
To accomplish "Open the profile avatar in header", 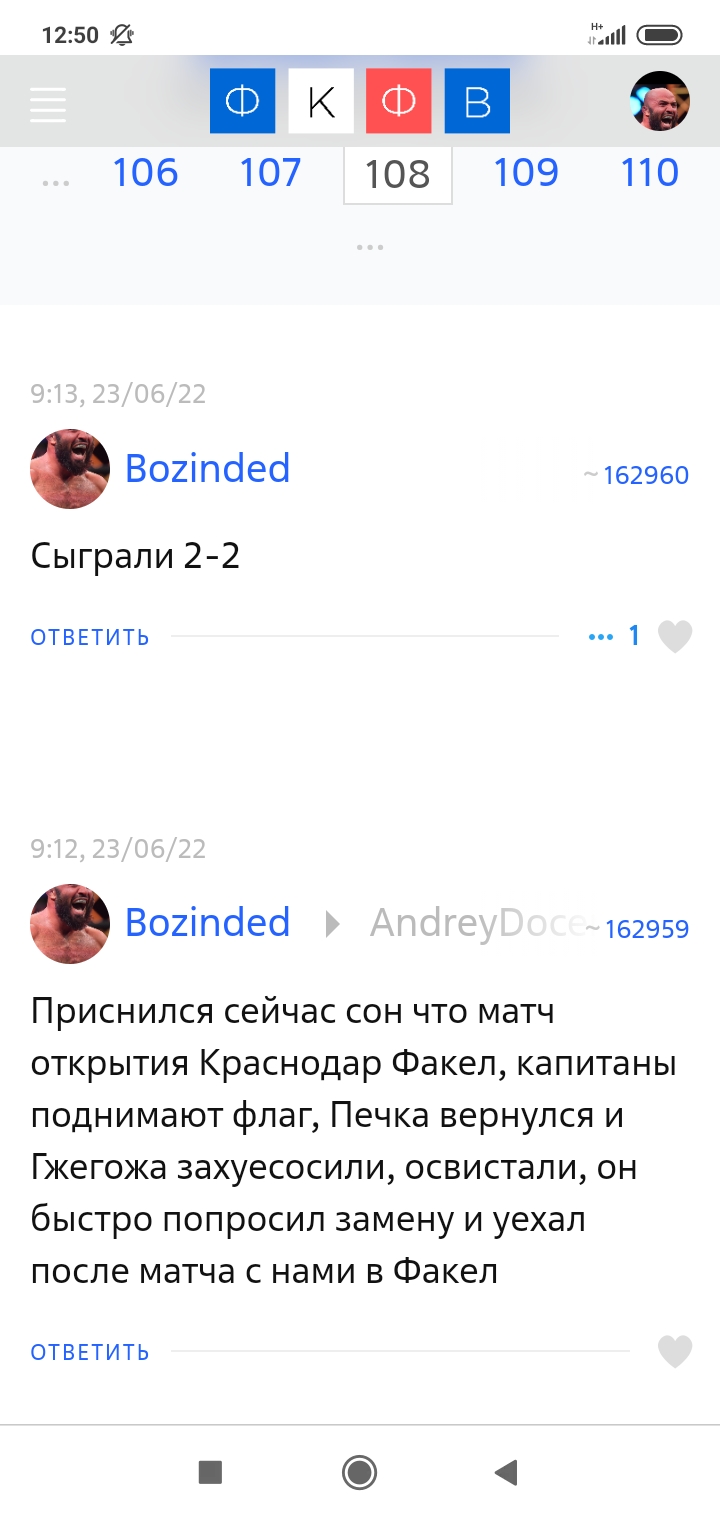I will coord(660,101).
